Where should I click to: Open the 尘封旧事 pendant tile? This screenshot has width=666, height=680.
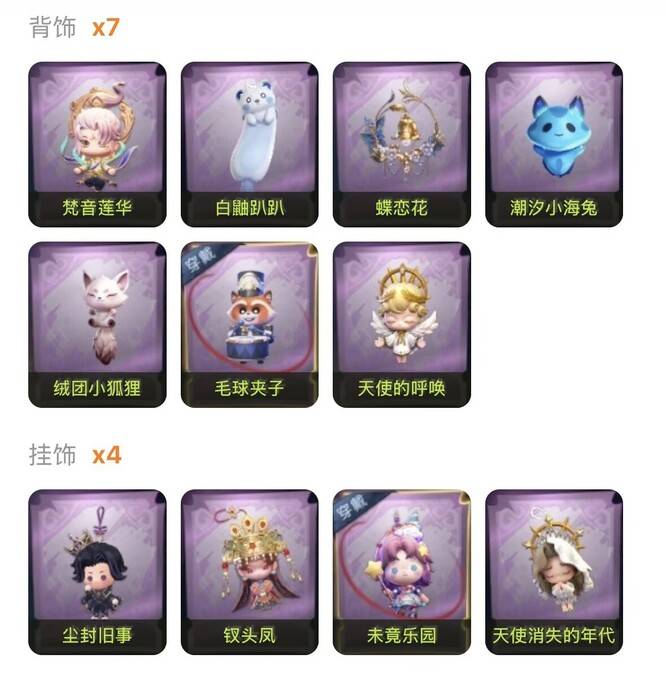pos(97,571)
